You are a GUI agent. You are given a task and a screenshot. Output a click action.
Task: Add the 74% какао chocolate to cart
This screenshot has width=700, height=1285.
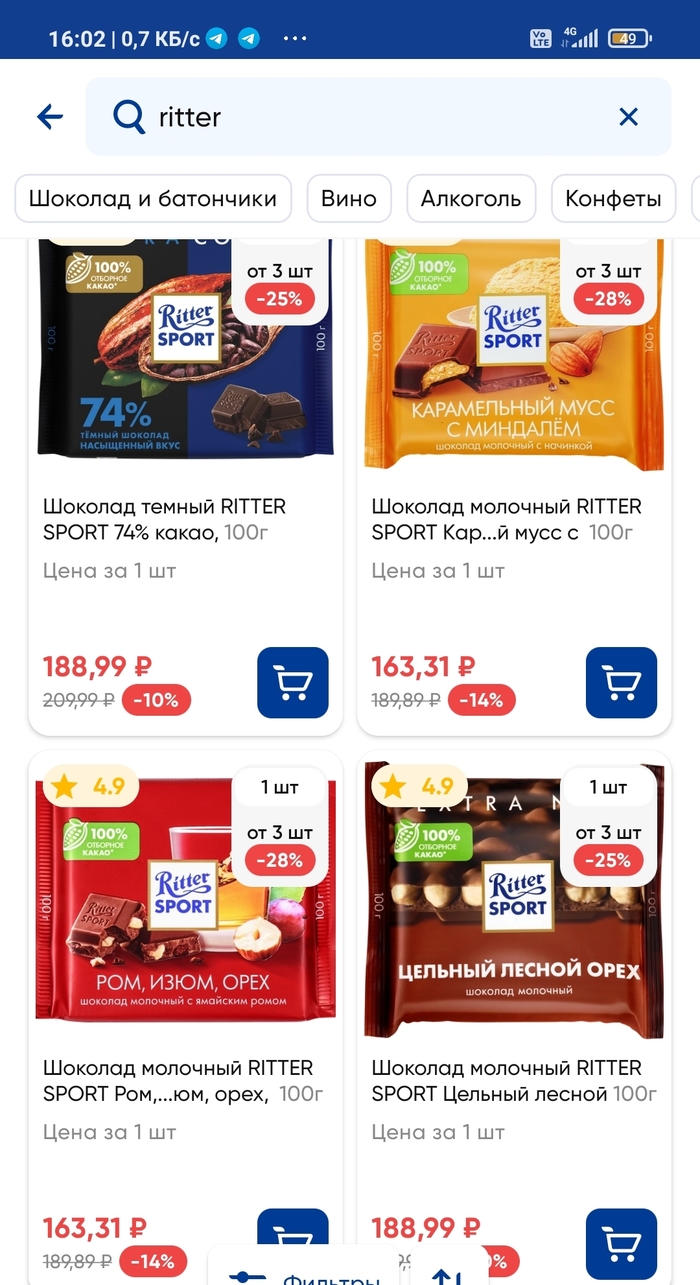pos(292,683)
